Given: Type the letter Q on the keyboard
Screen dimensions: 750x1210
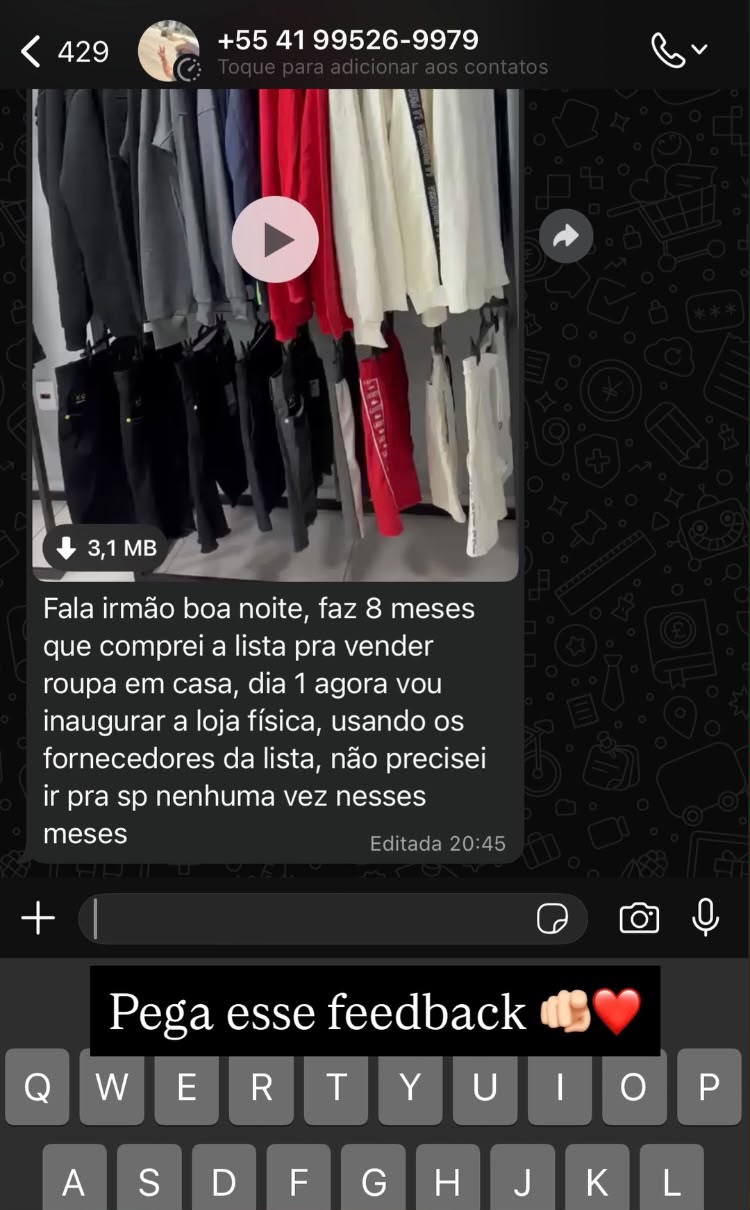Looking at the screenshot, I should [38, 1088].
